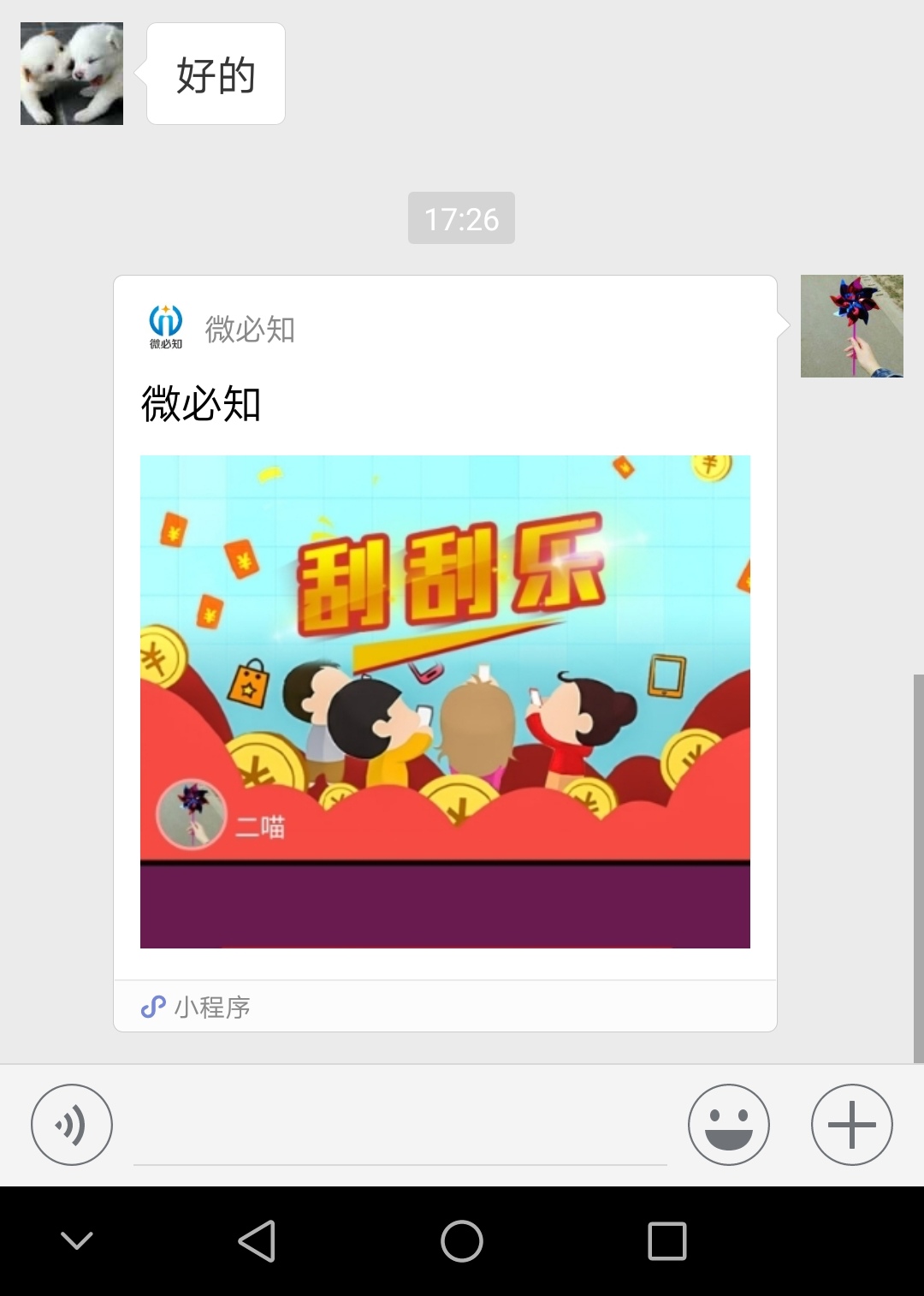
Task: Click the 小程序 label at card bottom
Action: tap(213, 1008)
